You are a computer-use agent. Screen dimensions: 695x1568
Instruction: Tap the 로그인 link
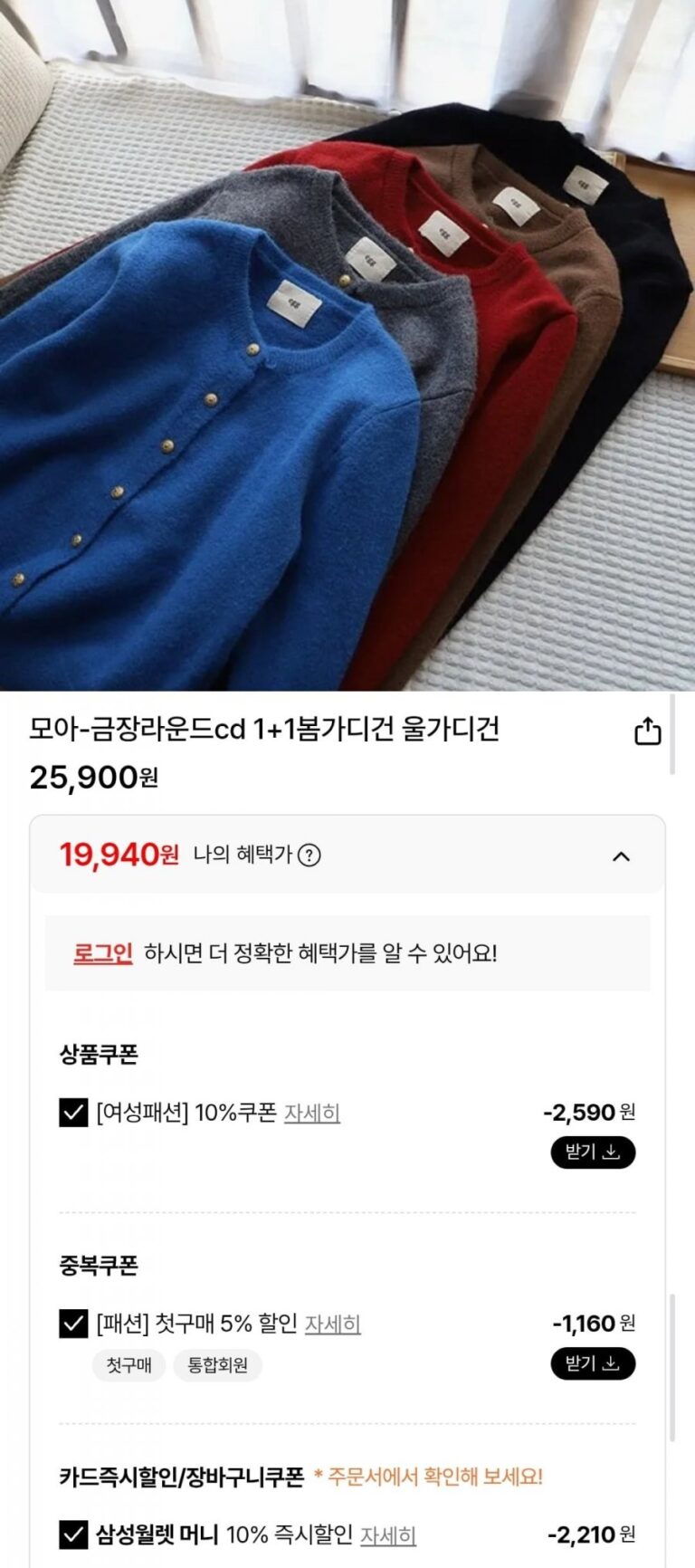point(103,953)
